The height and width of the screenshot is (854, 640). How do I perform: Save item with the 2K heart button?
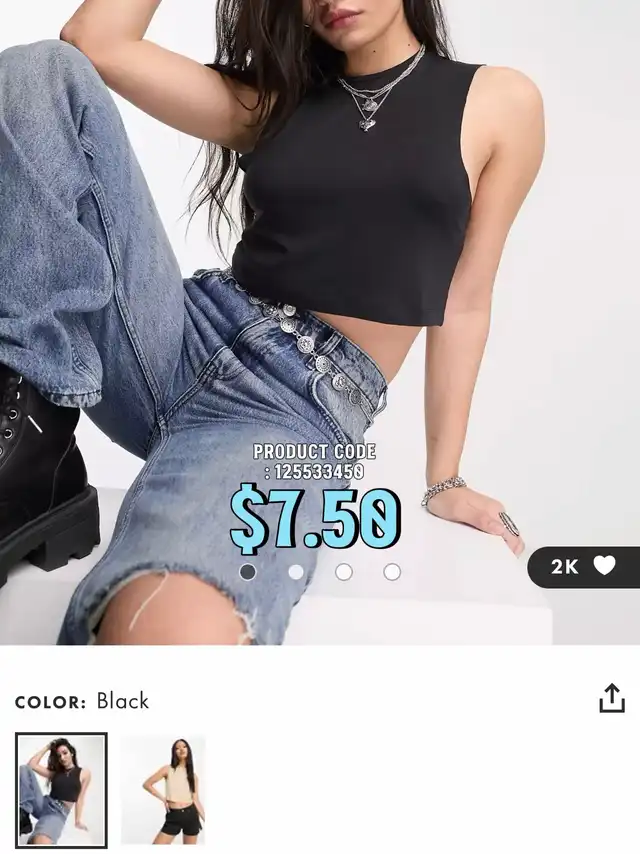tap(584, 566)
